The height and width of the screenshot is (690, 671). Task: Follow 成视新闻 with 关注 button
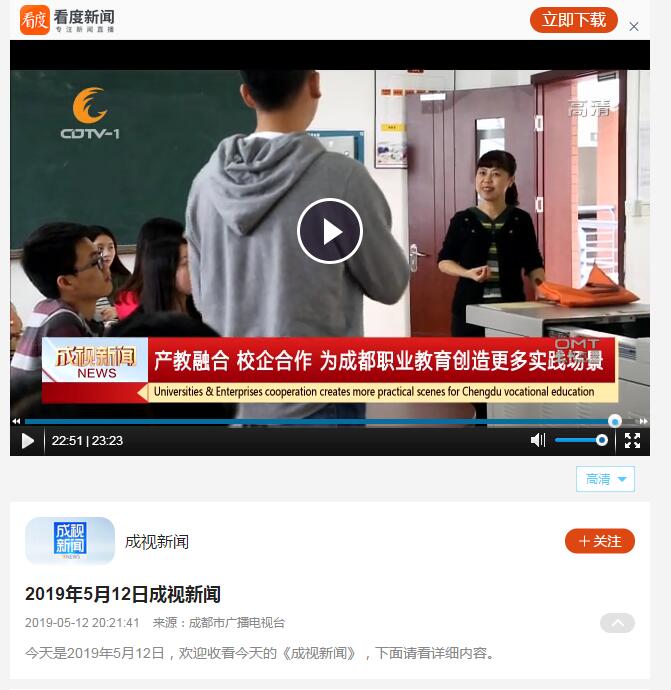point(600,541)
